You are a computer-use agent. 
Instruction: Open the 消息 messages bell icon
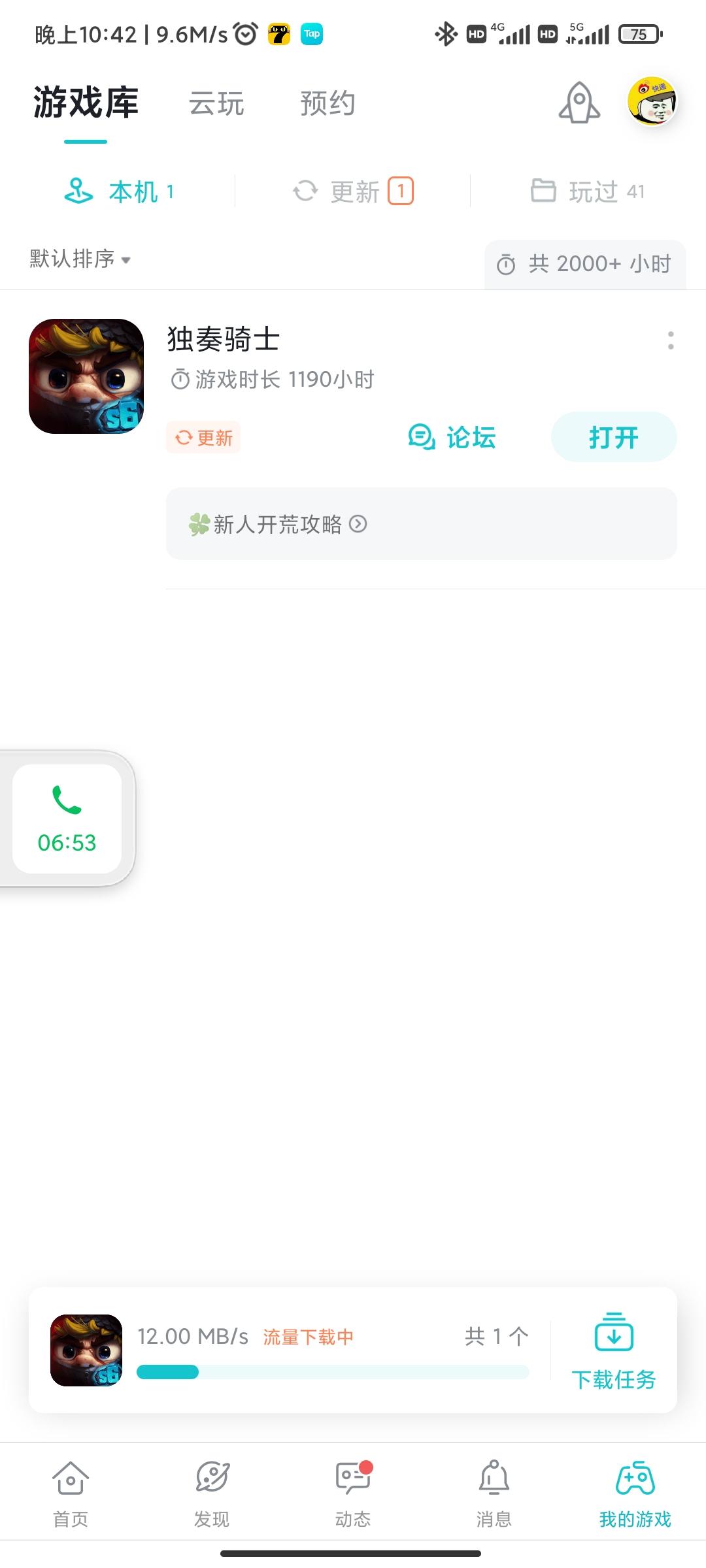(x=494, y=1480)
